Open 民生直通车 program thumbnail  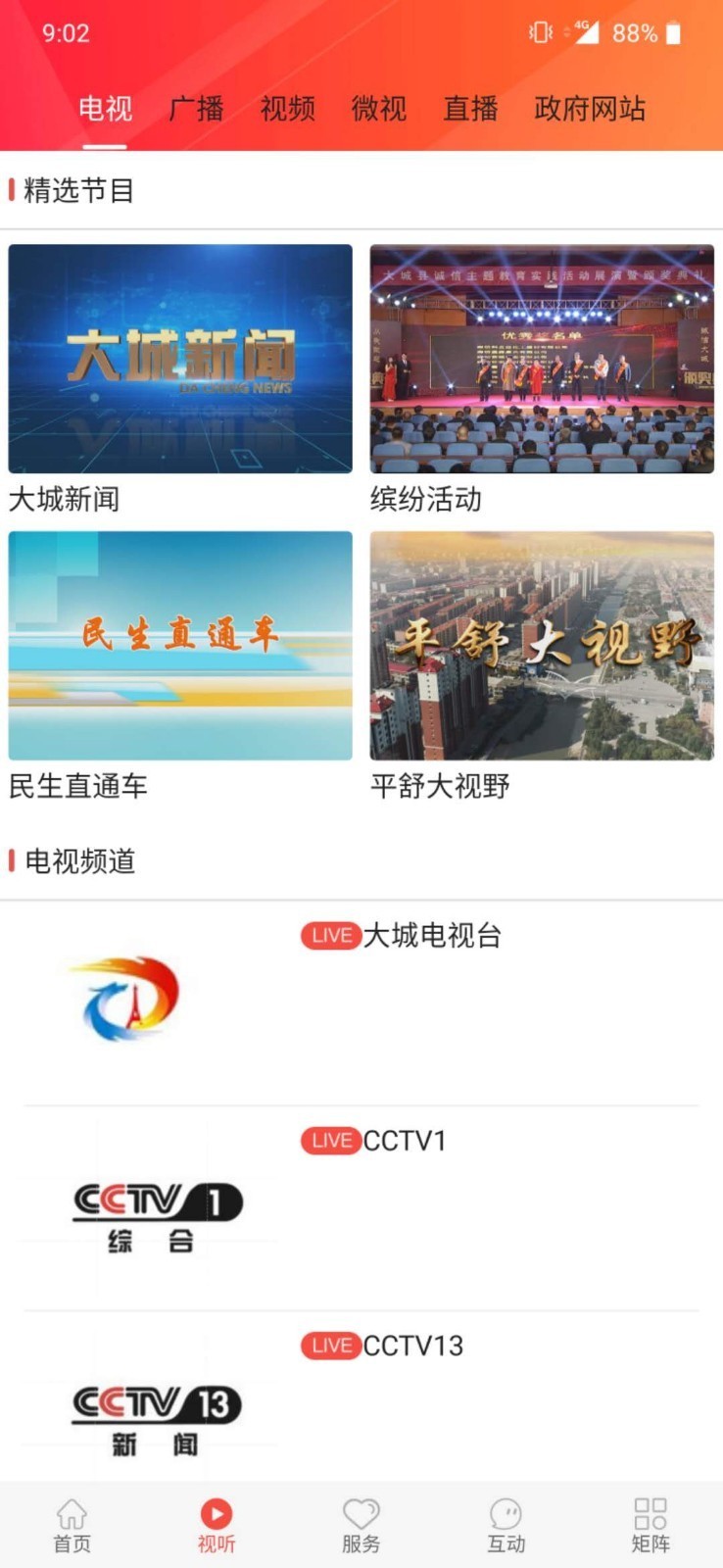[180, 646]
